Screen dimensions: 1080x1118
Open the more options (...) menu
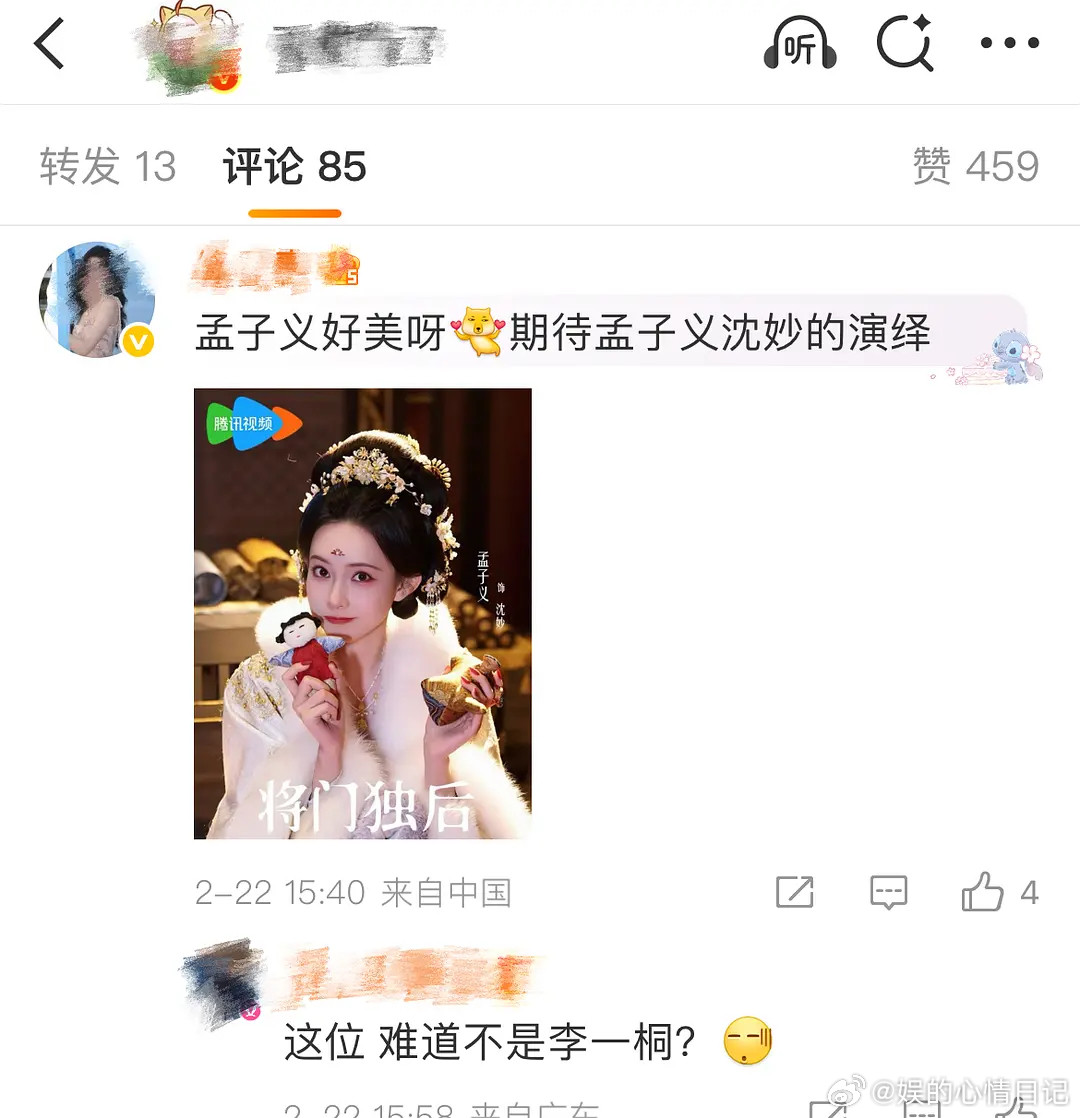[1009, 42]
